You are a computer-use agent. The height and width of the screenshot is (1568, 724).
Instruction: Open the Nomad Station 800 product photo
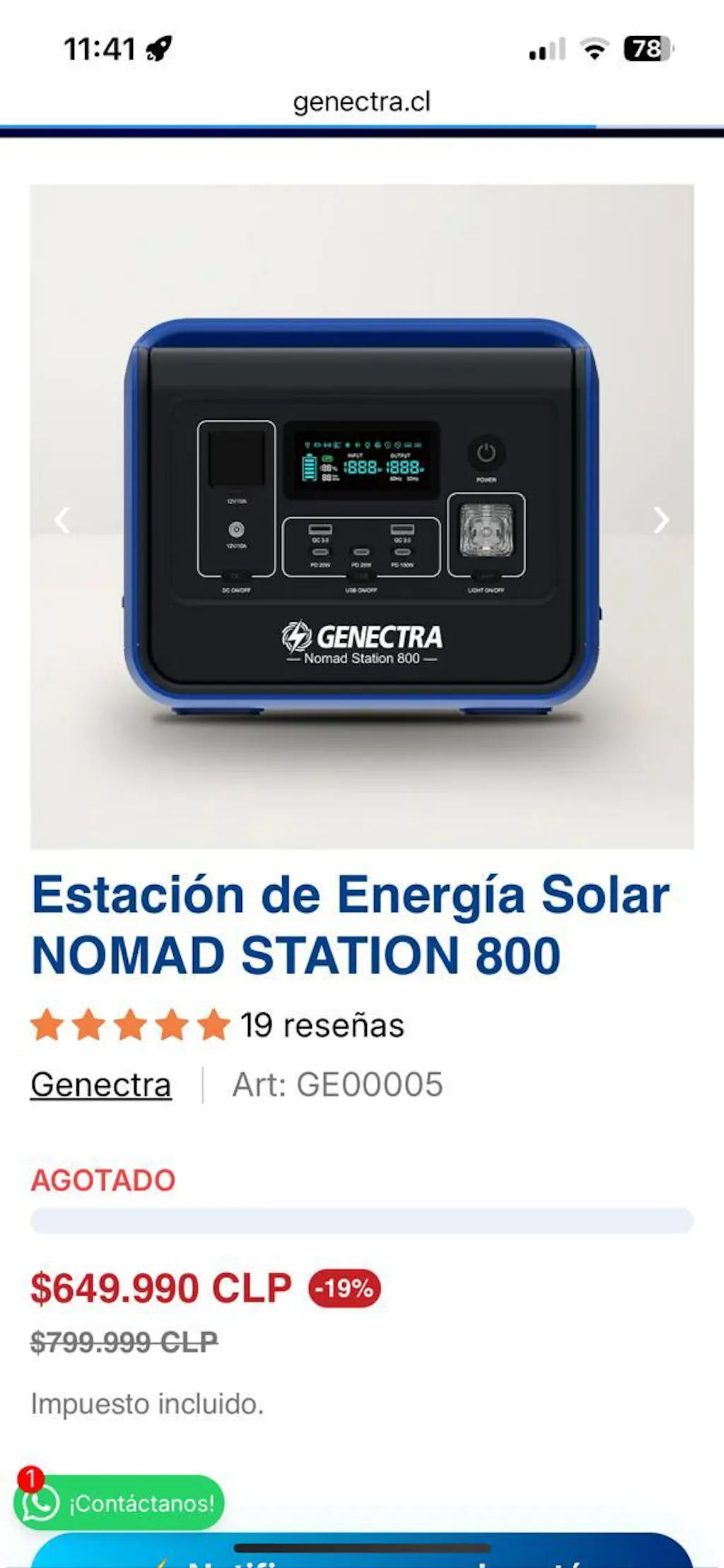coord(361,516)
